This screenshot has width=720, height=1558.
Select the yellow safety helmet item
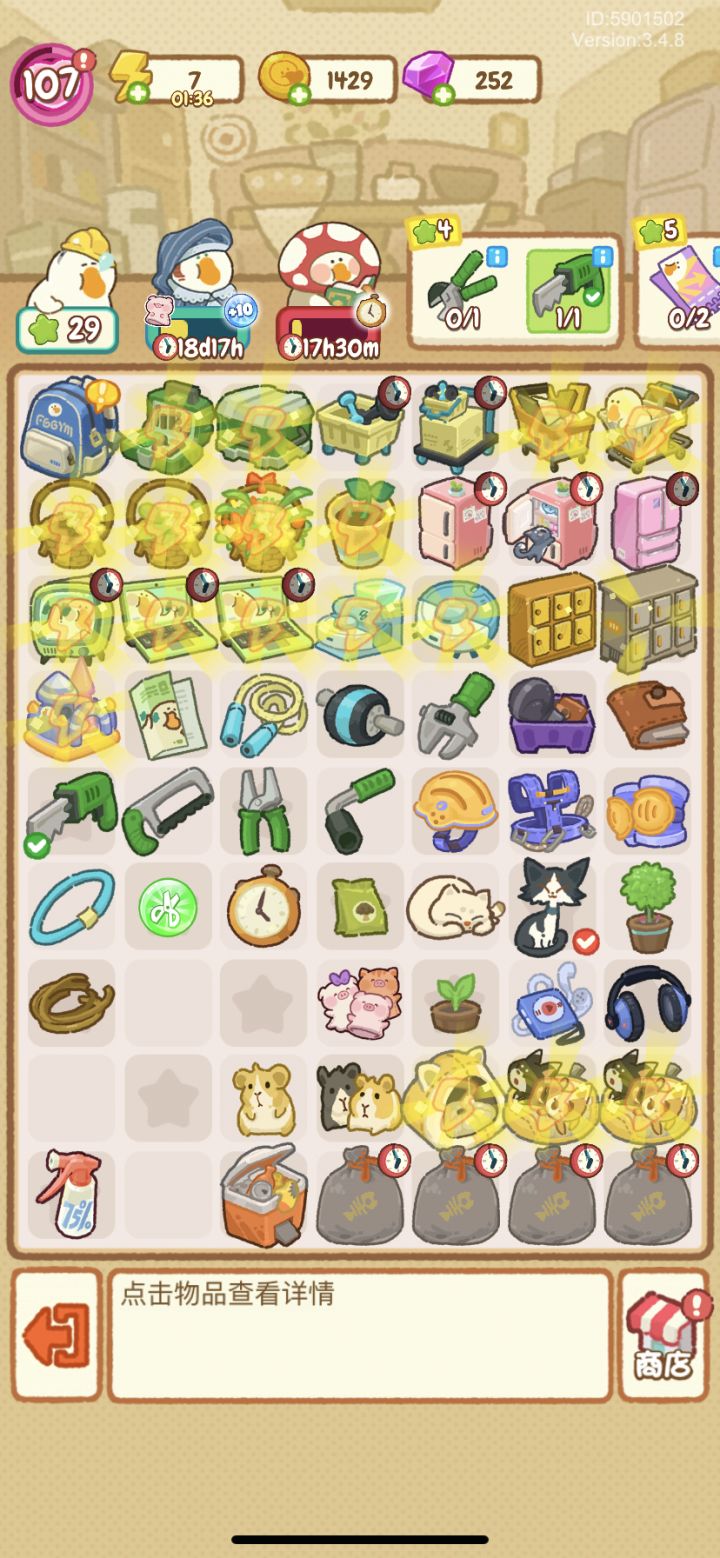coord(455,811)
